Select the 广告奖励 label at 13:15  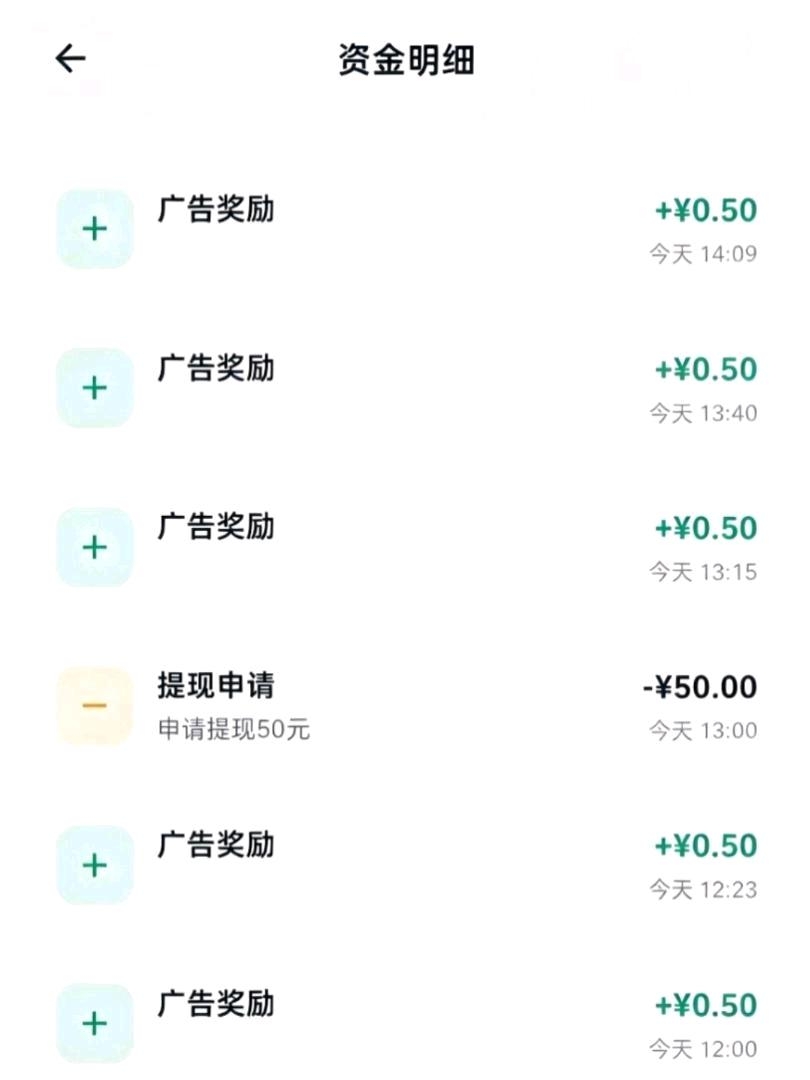tap(216, 528)
